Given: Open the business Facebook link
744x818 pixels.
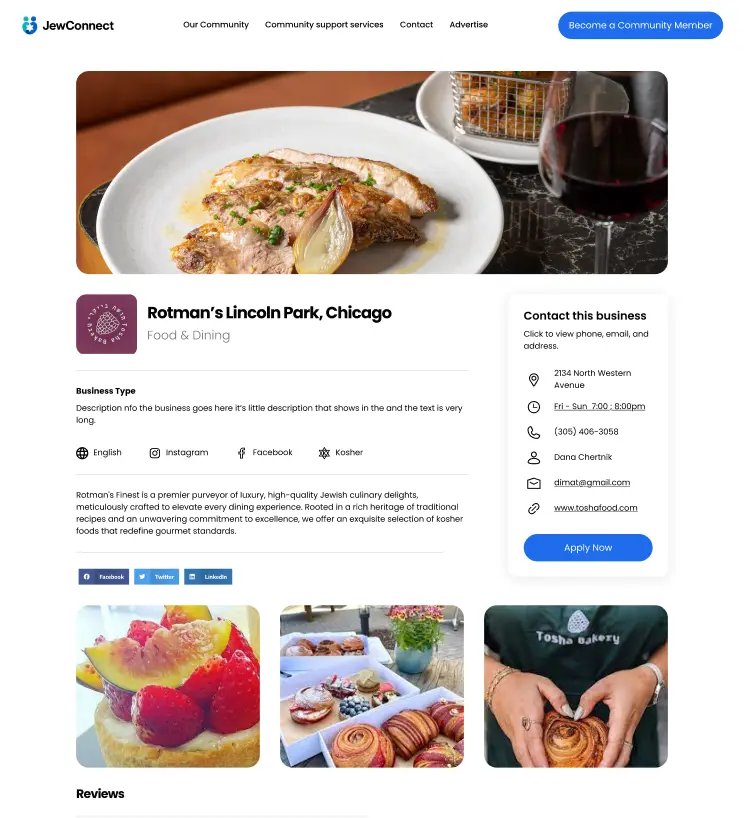Looking at the screenshot, I should (x=265, y=453).
